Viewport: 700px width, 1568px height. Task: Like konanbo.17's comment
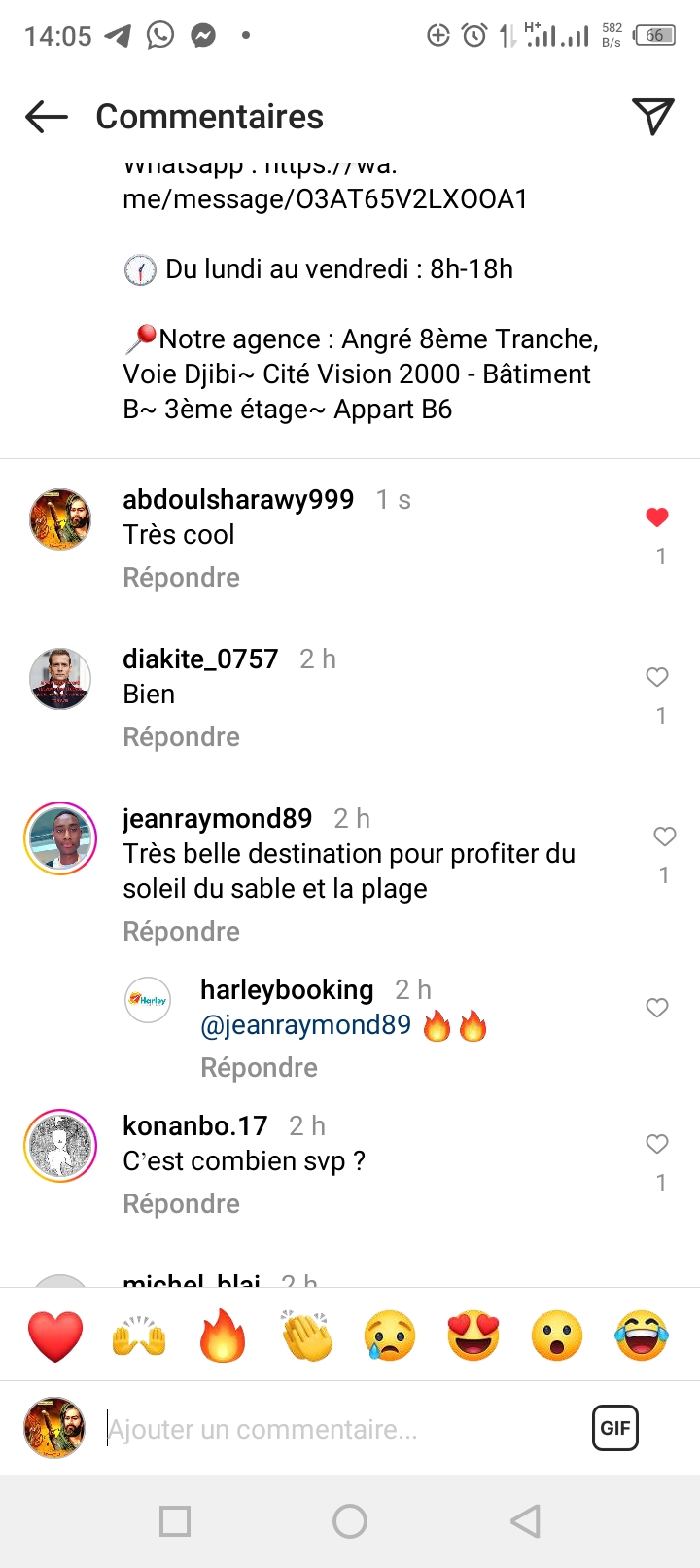tap(657, 1144)
